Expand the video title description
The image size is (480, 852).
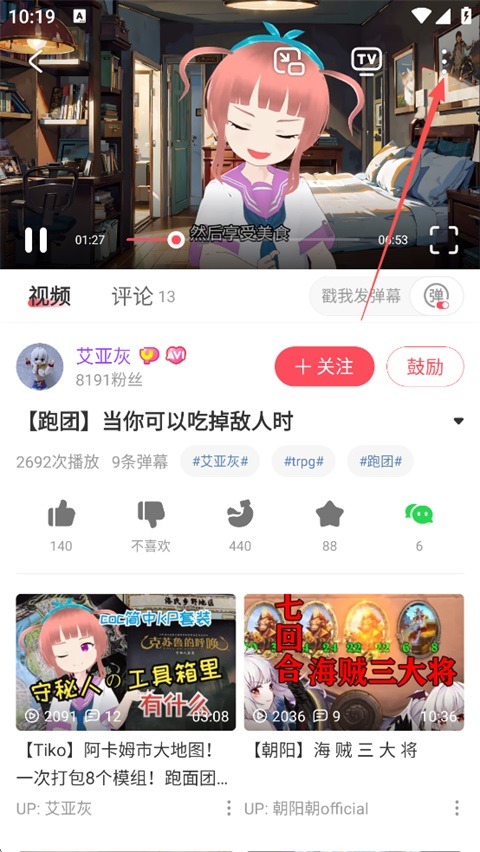click(459, 421)
